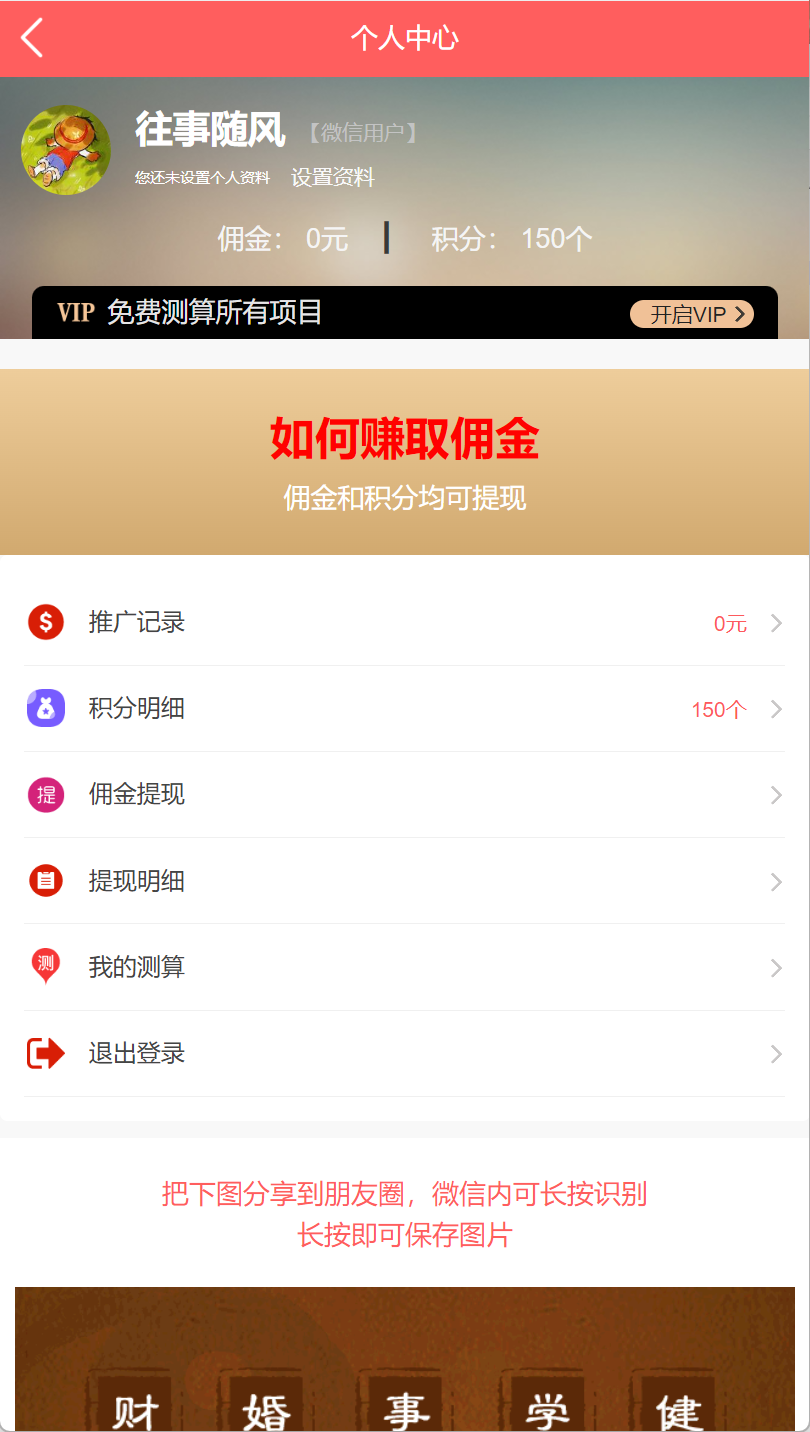Expand the 退出登录 row chevron
Screen dimensions: 810x1432
(x=777, y=1053)
